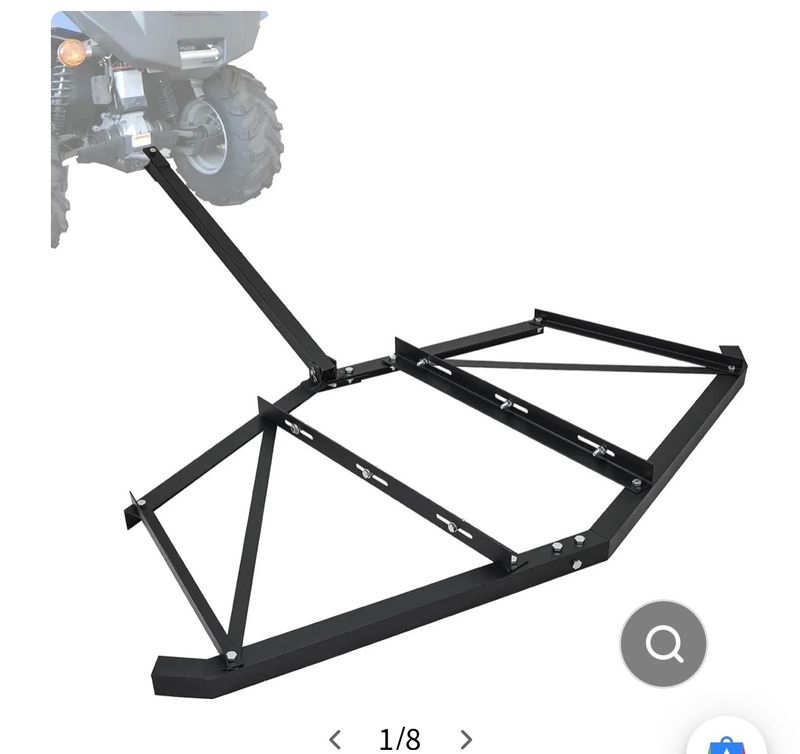This screenshot has width=800, height=754.
Task: Open the shopping bag button
Action: (x=728, y=742)
